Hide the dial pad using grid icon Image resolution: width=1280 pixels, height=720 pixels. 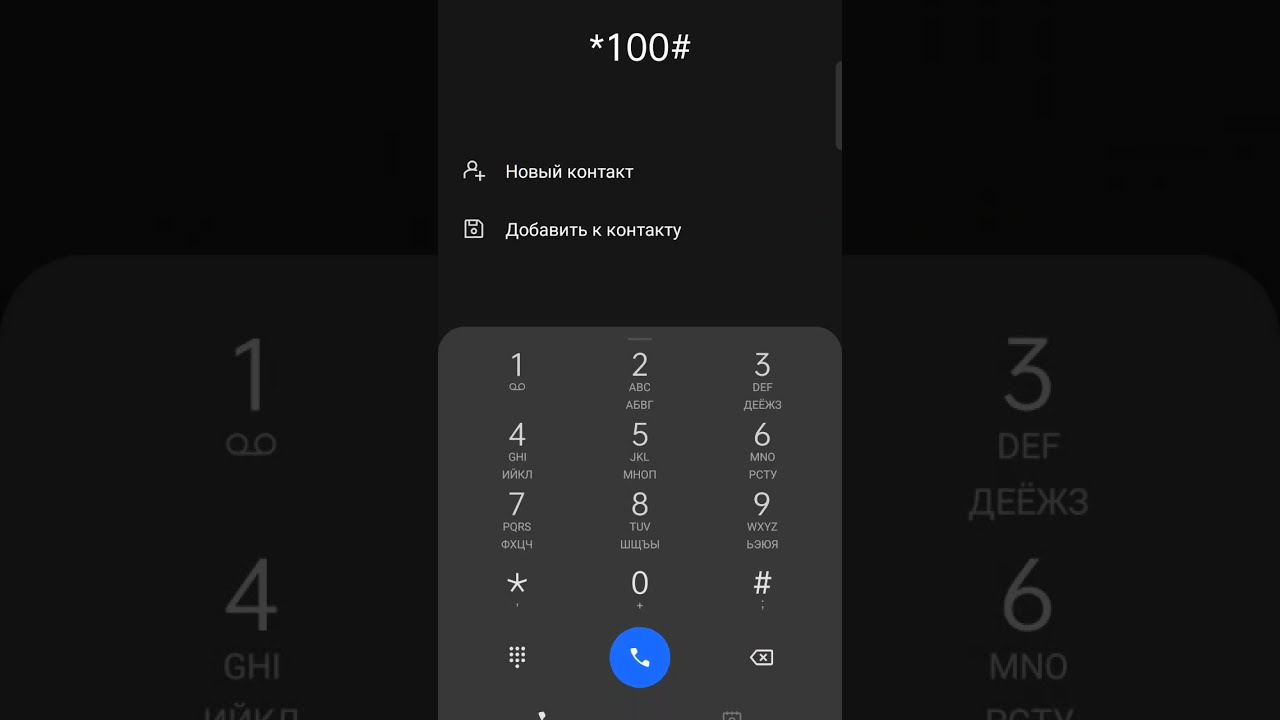517,657
